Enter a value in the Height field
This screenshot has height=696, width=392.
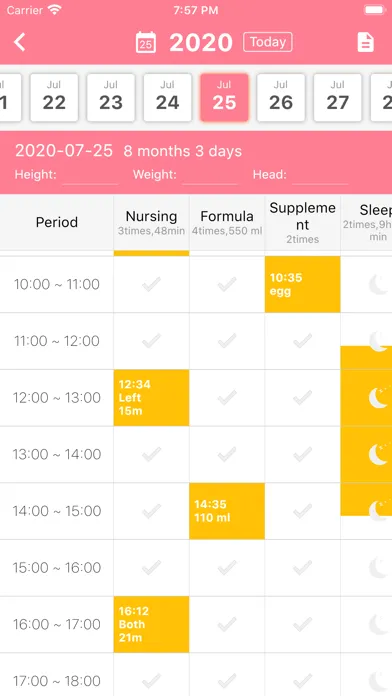tap(90, 175)
